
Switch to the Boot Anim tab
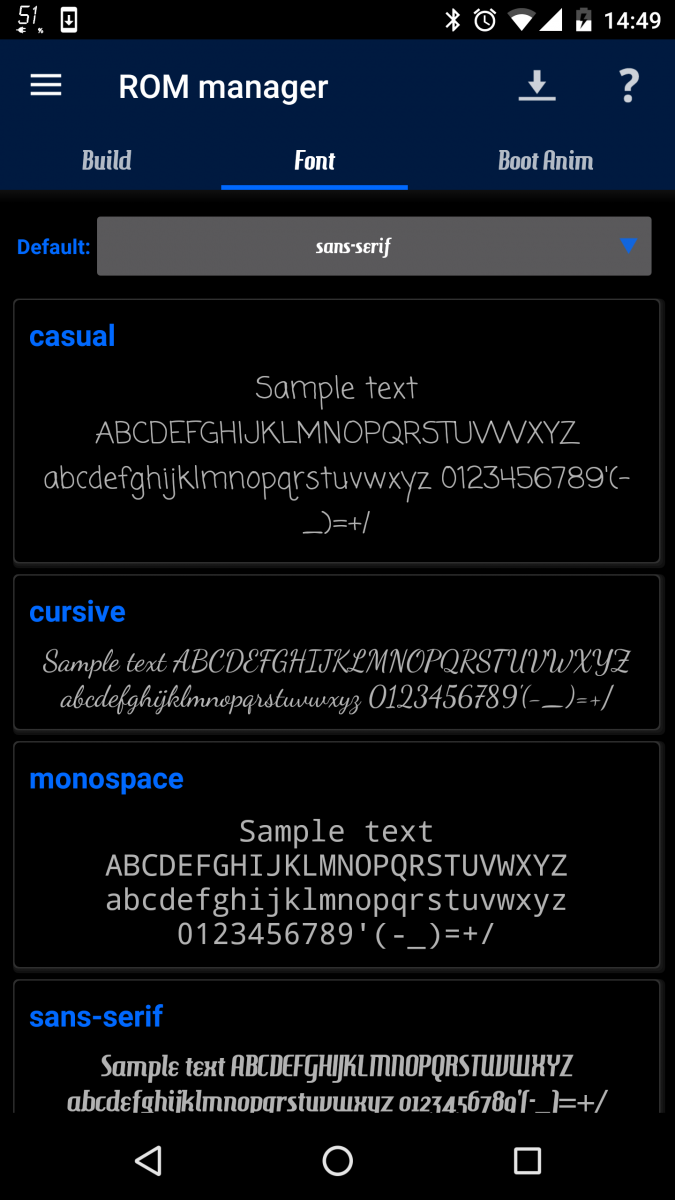545,161
